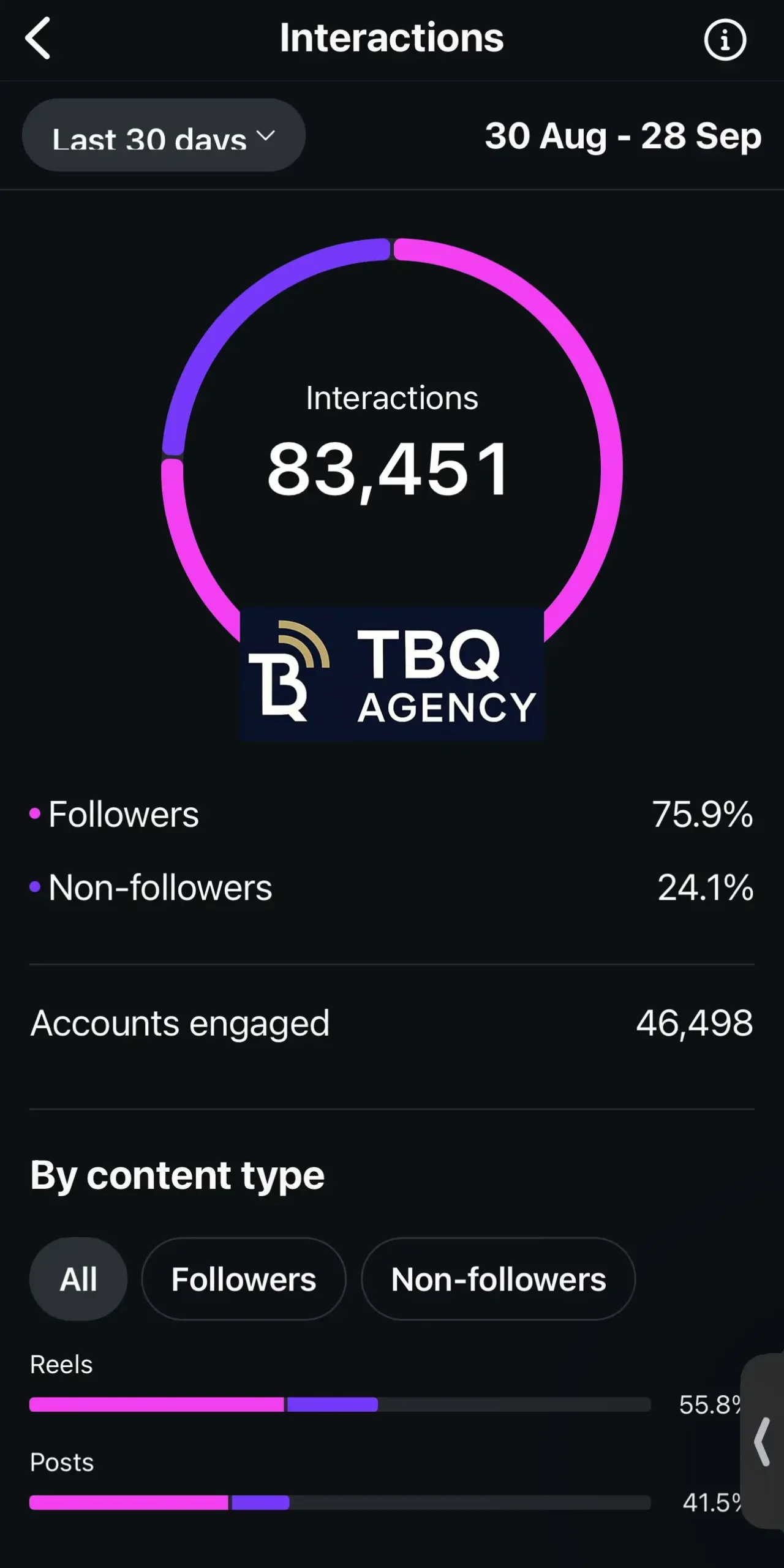Tap the side panel arrow handle
784x1568 pixels.
point(762,1442)
